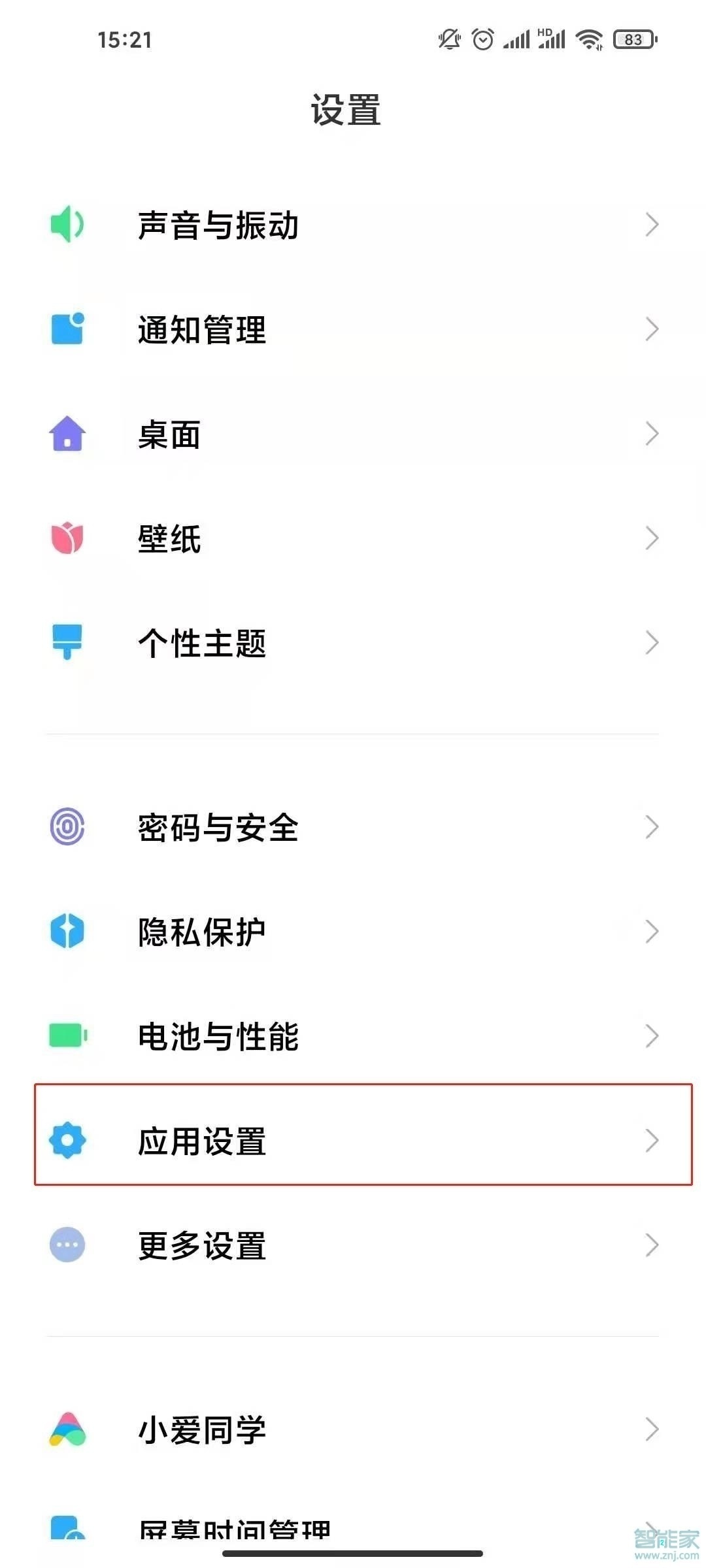Tap the battery level indicator showing 83

point(631,39)
